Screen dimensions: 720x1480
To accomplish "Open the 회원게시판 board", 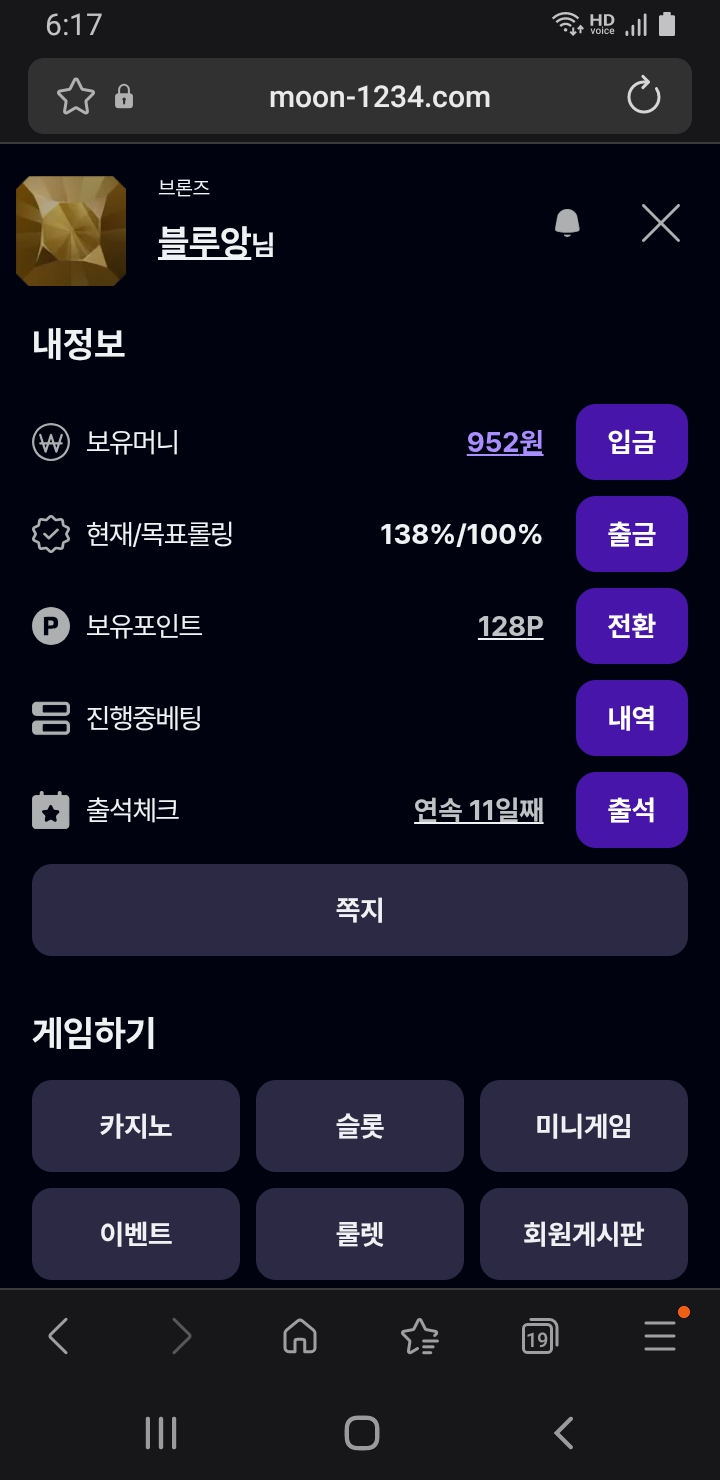I will coord(584,1234).
